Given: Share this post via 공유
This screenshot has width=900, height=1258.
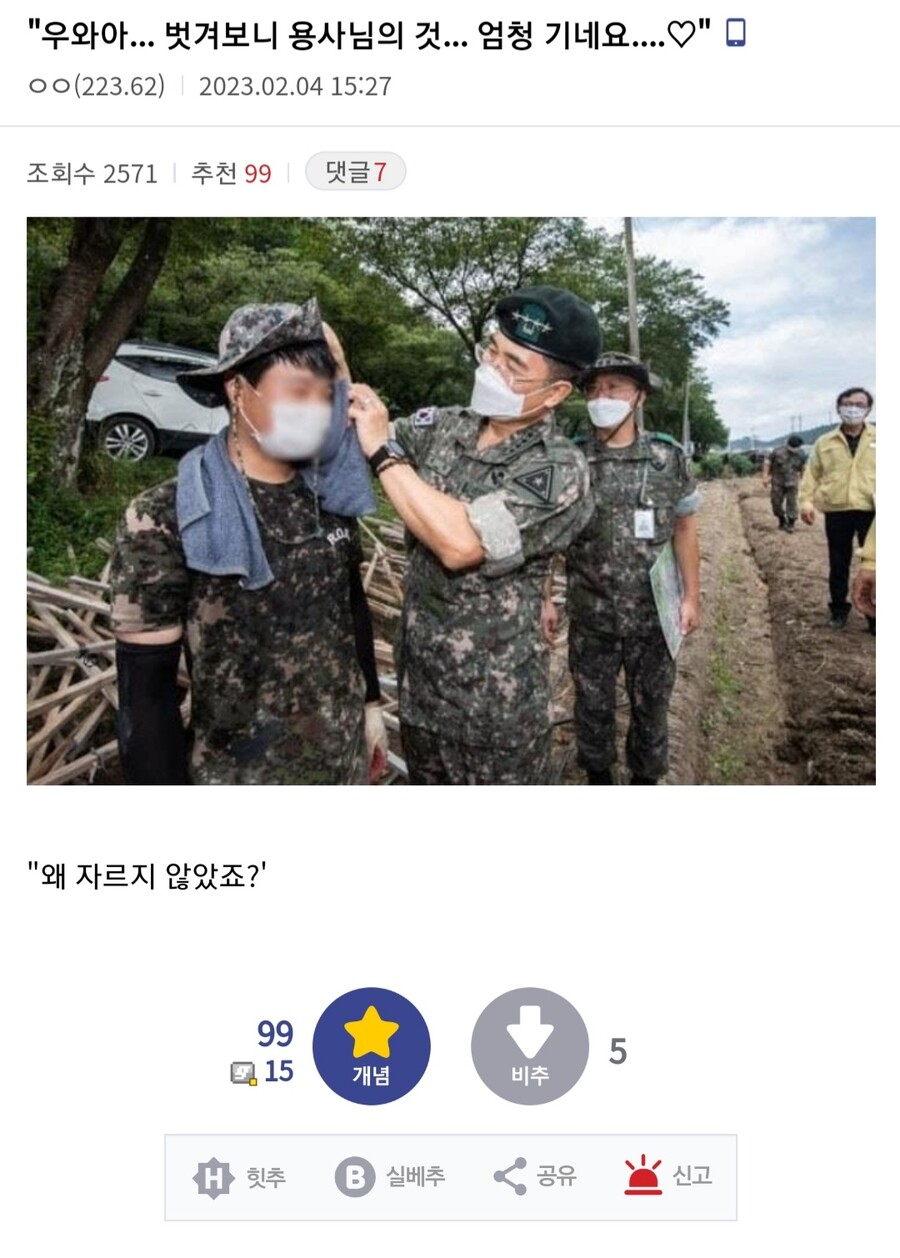Looking at the screenshot, I should 535,1177.
